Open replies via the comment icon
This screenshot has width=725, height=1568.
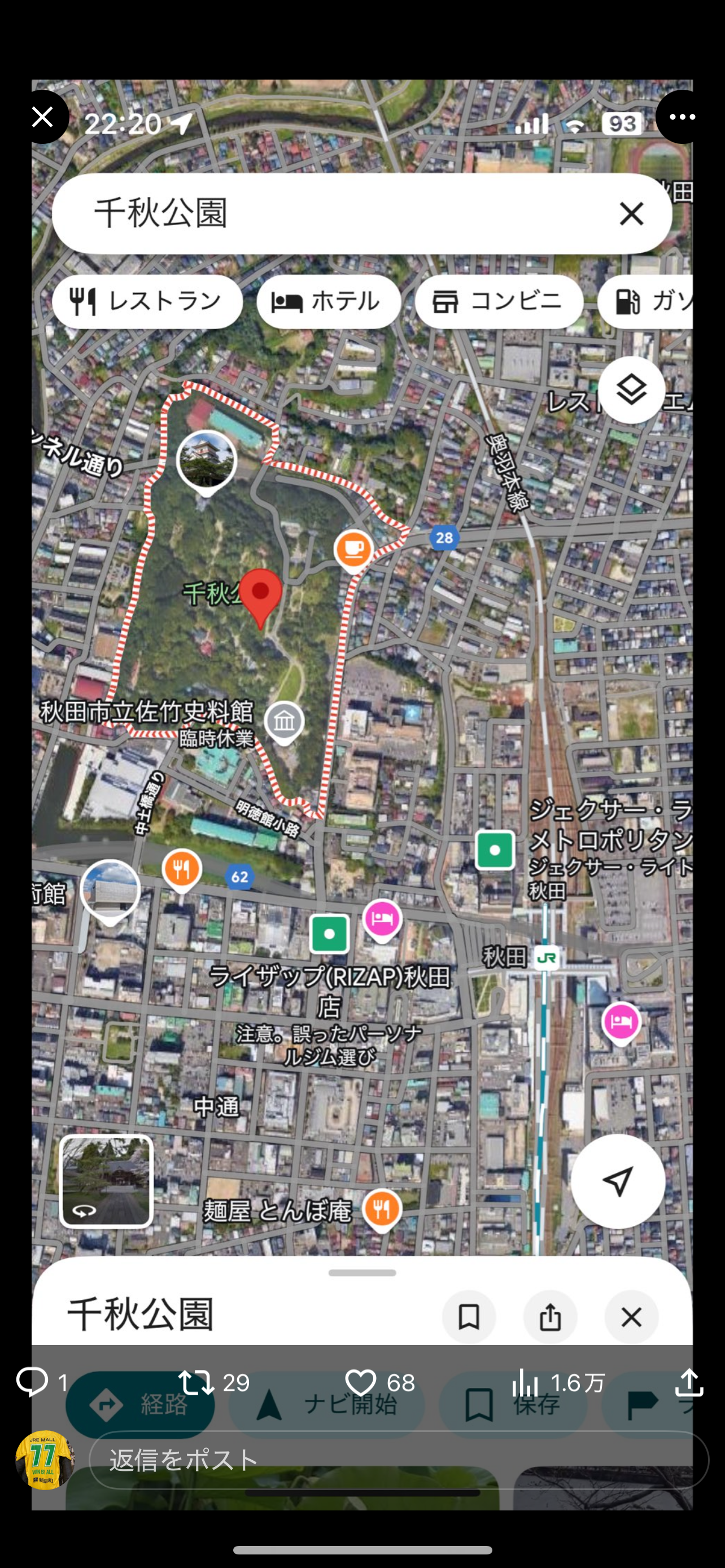tap(32, 1382)
